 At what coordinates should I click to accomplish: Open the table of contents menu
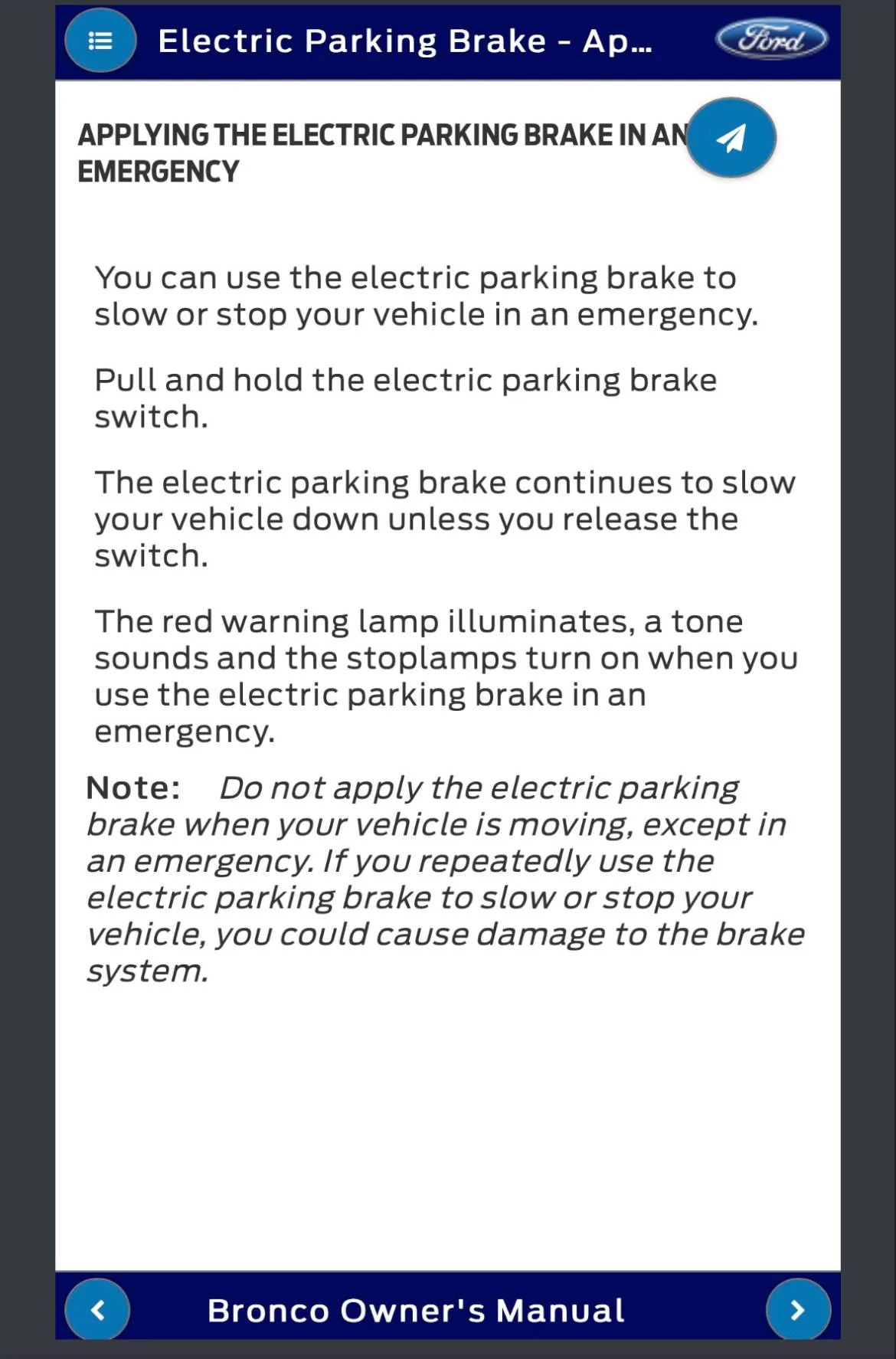click(100, 41)
